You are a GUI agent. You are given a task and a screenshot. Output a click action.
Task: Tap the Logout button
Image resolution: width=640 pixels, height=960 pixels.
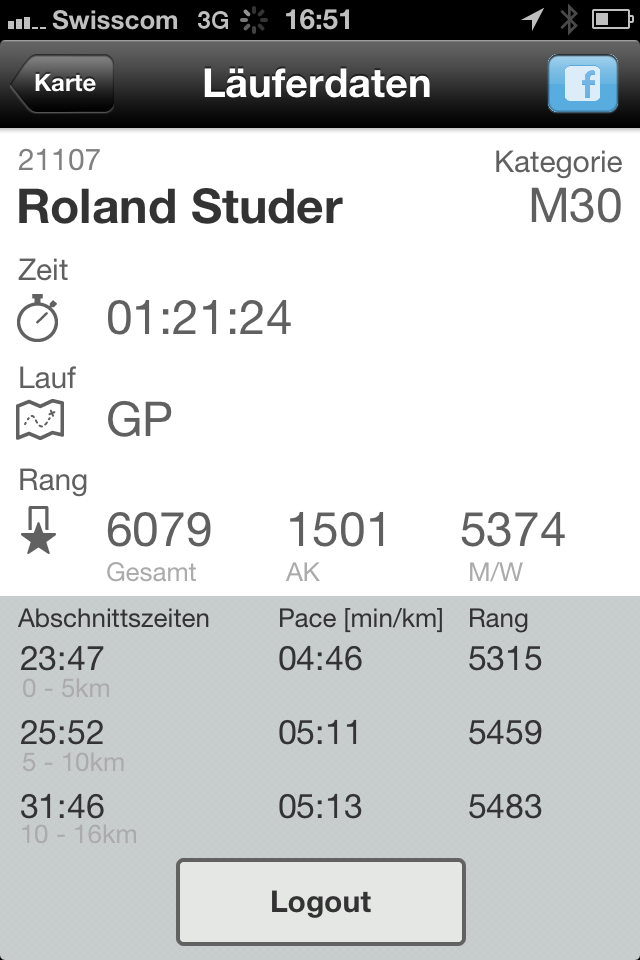click(320, 902)
